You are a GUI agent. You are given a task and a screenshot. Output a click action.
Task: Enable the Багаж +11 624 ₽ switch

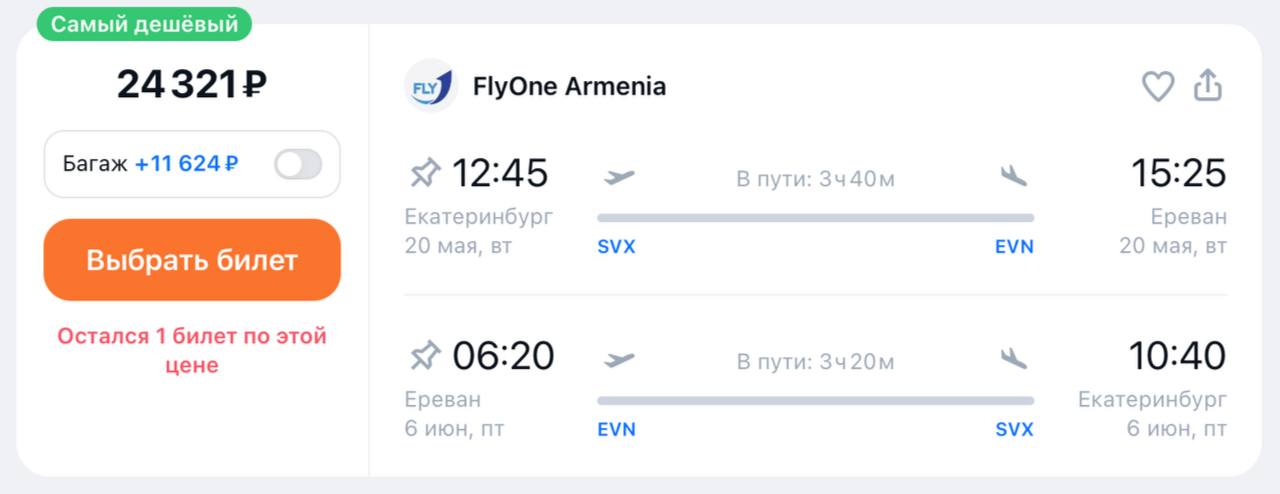[298, 164]
